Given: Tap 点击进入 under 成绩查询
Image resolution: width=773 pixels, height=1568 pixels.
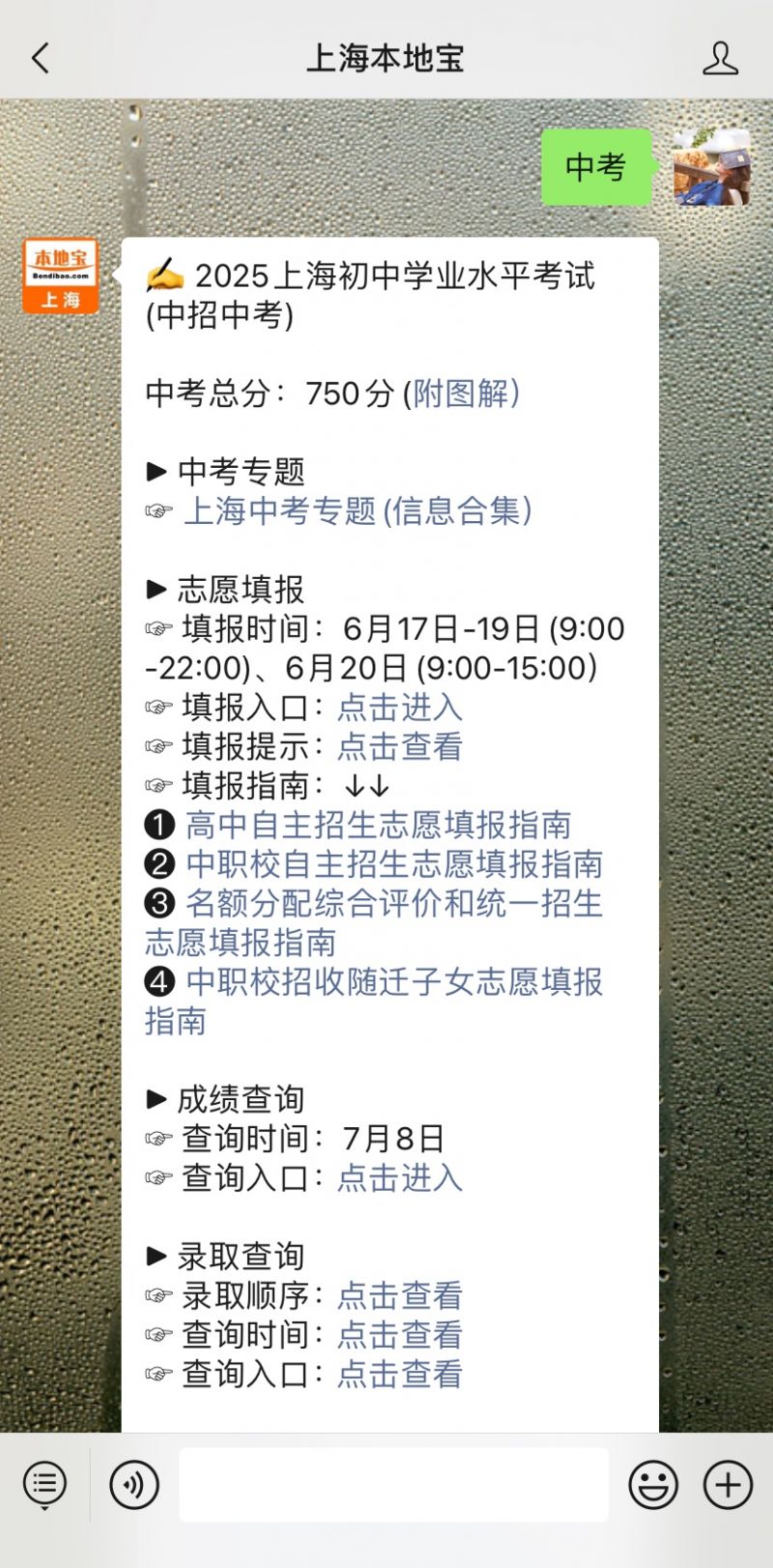Looking at the screenshot, I should 400,1177.
